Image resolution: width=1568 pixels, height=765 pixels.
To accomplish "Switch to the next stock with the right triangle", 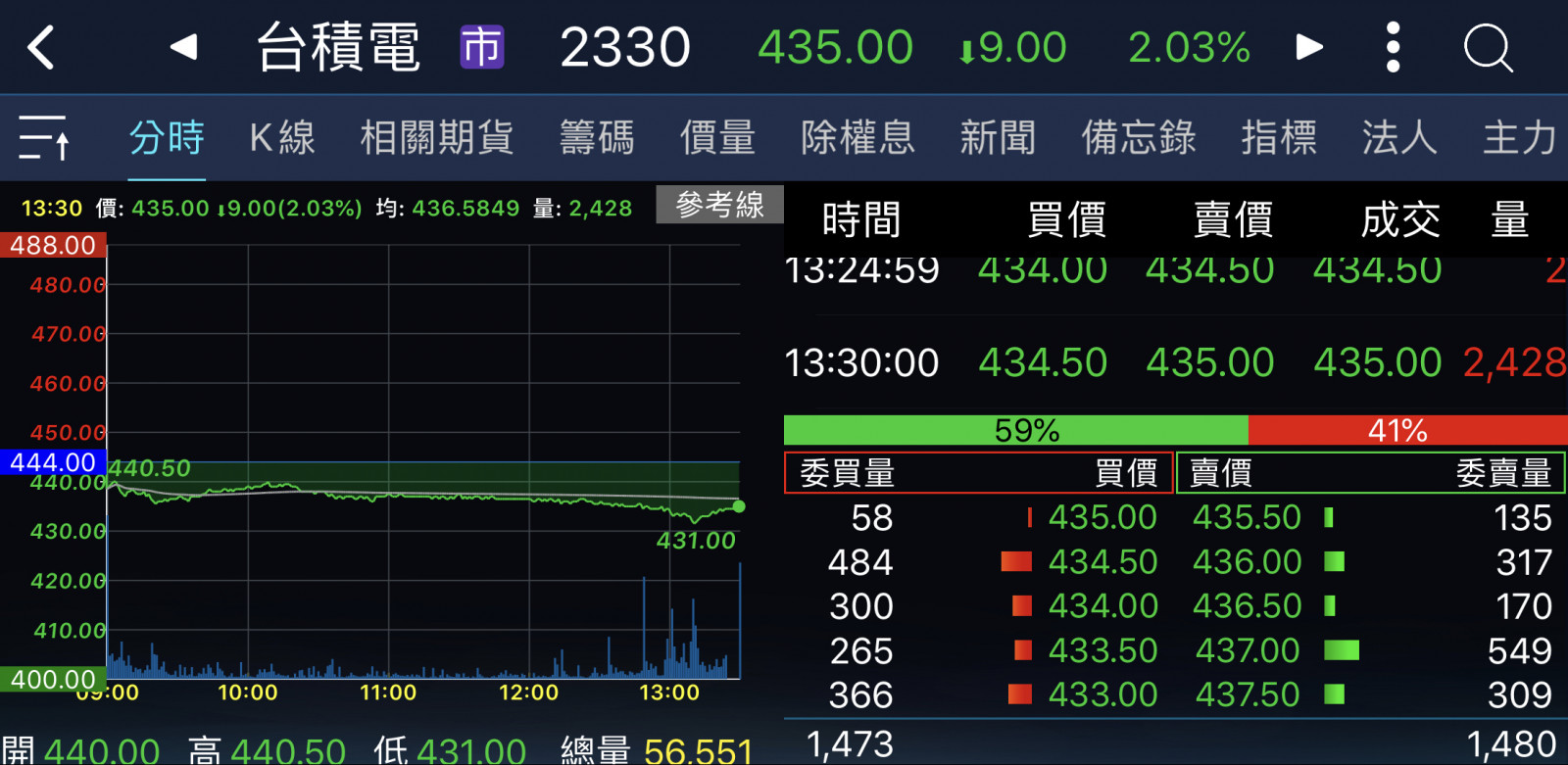I will click(1309, 47).
